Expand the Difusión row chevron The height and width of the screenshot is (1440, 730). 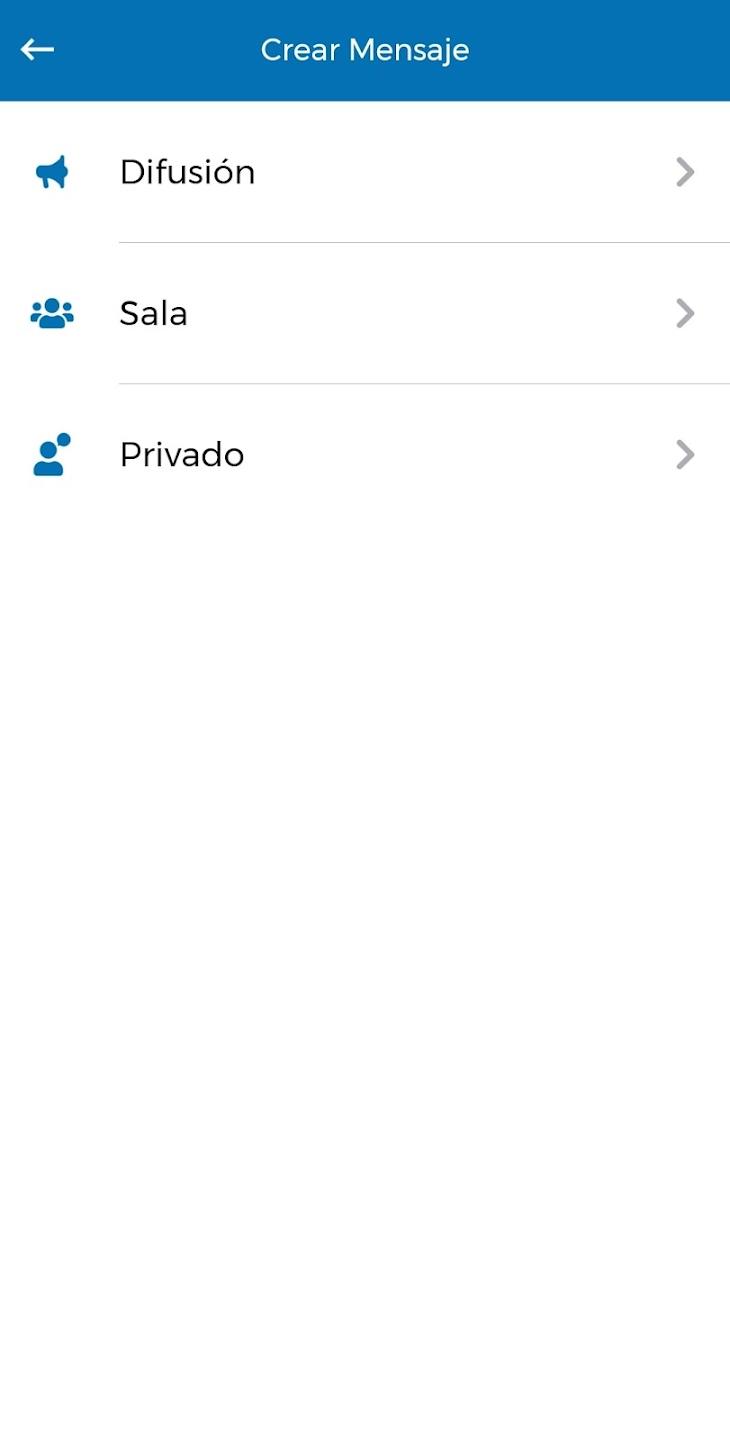click(x=686, y=171)
